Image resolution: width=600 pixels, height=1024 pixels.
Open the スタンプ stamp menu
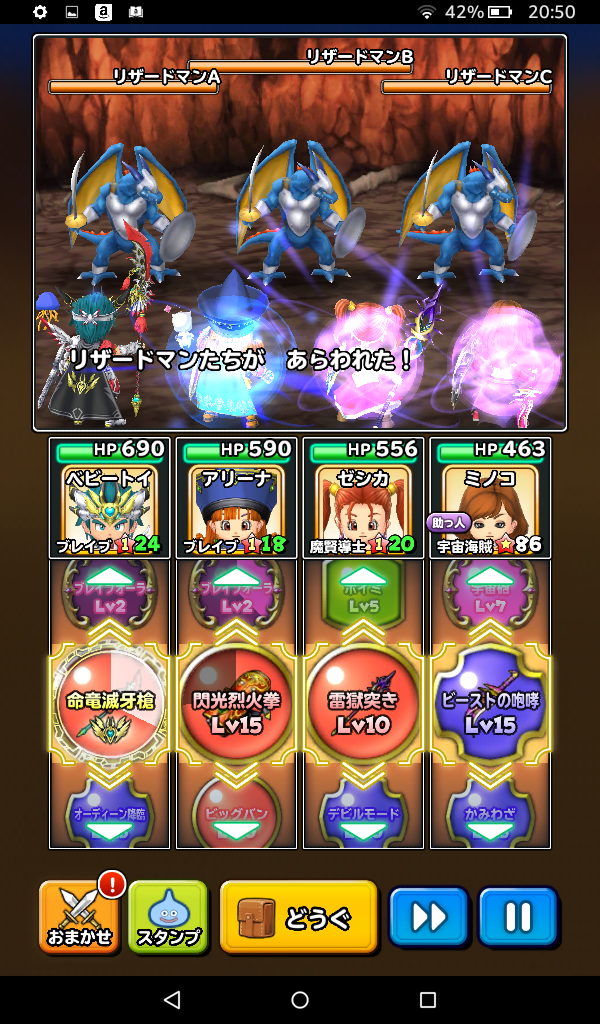coord(168,917)
